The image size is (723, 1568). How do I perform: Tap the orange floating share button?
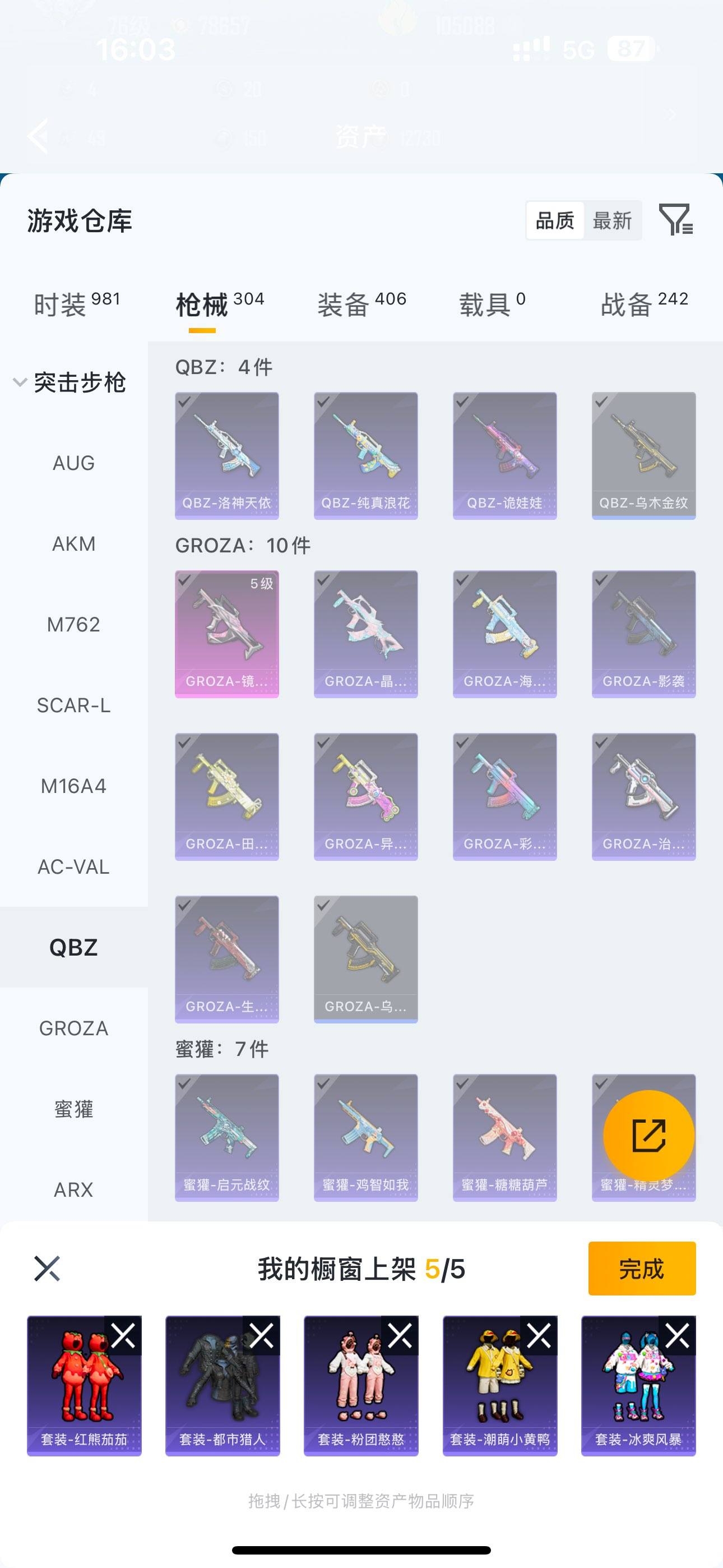(x=648, y=1135)
